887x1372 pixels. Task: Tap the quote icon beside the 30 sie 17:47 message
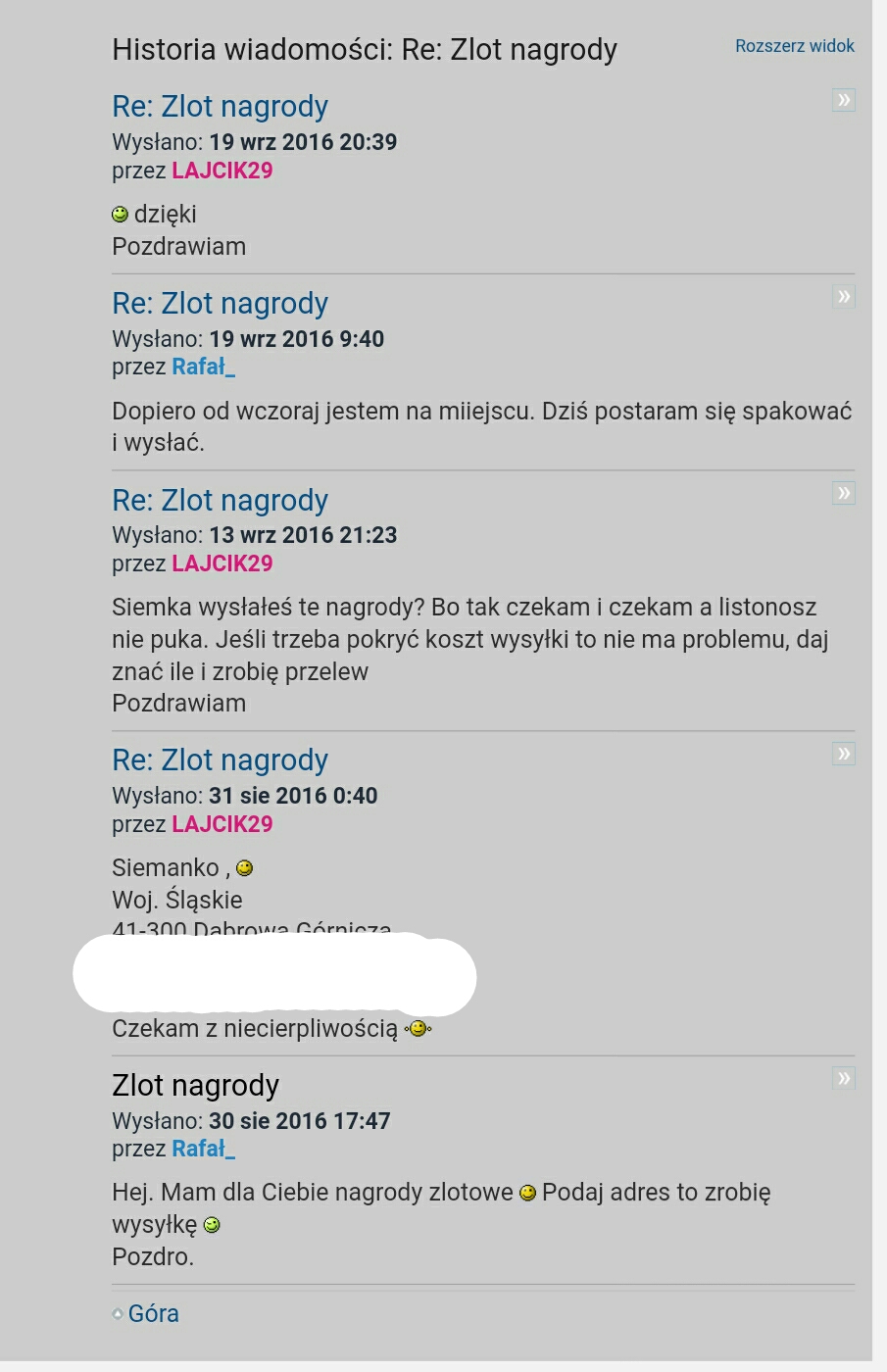[843, 1078]
